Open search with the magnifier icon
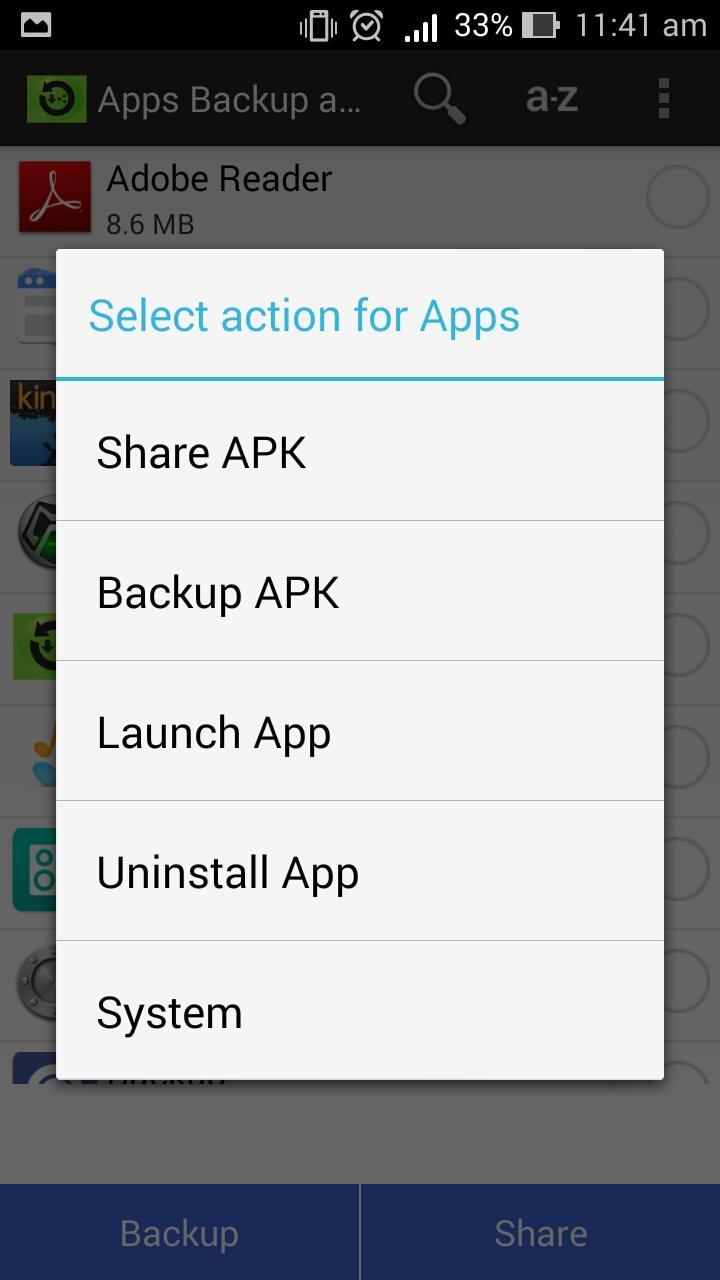This screenshot has width=720, height=1280. [x=438, y=97]
